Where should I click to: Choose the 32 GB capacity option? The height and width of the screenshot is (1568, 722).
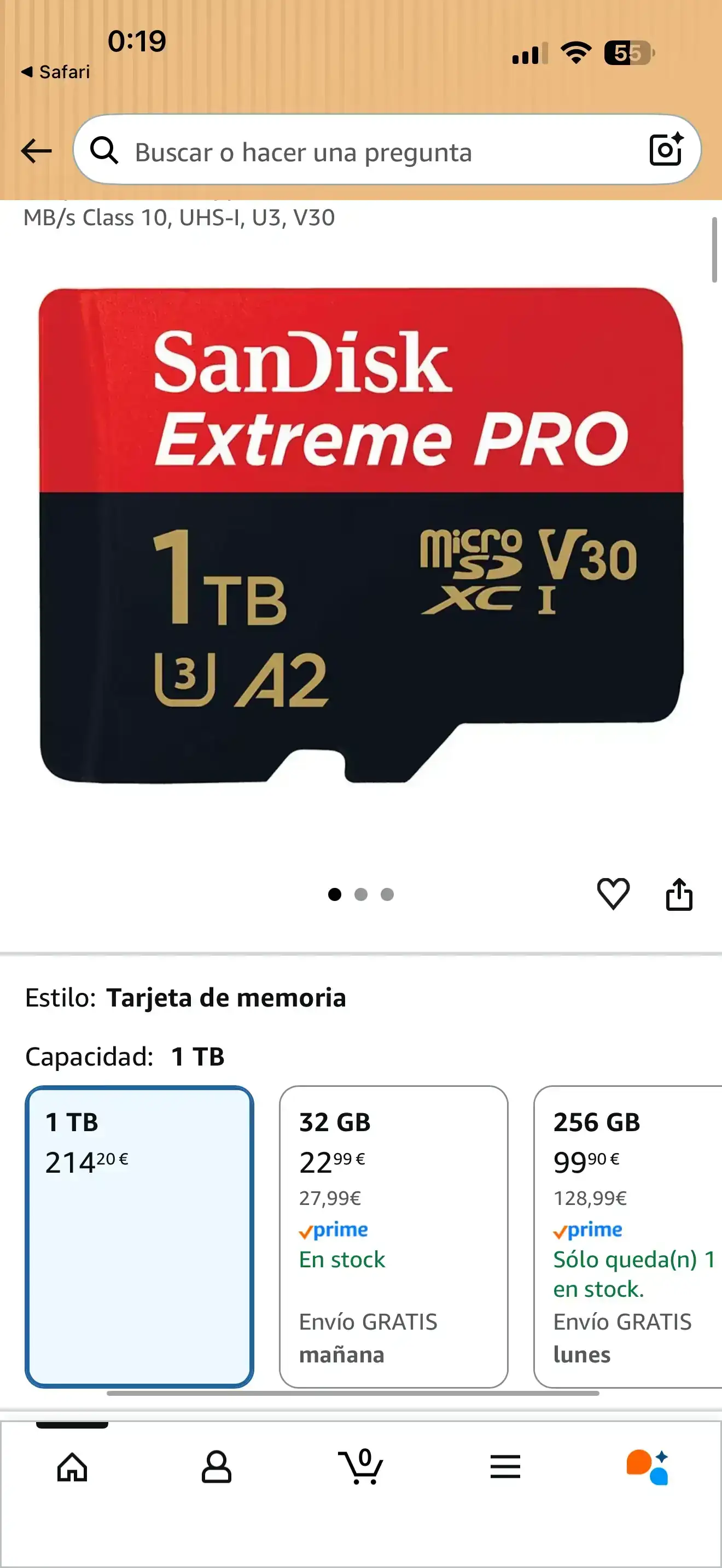click(393, 1236)
